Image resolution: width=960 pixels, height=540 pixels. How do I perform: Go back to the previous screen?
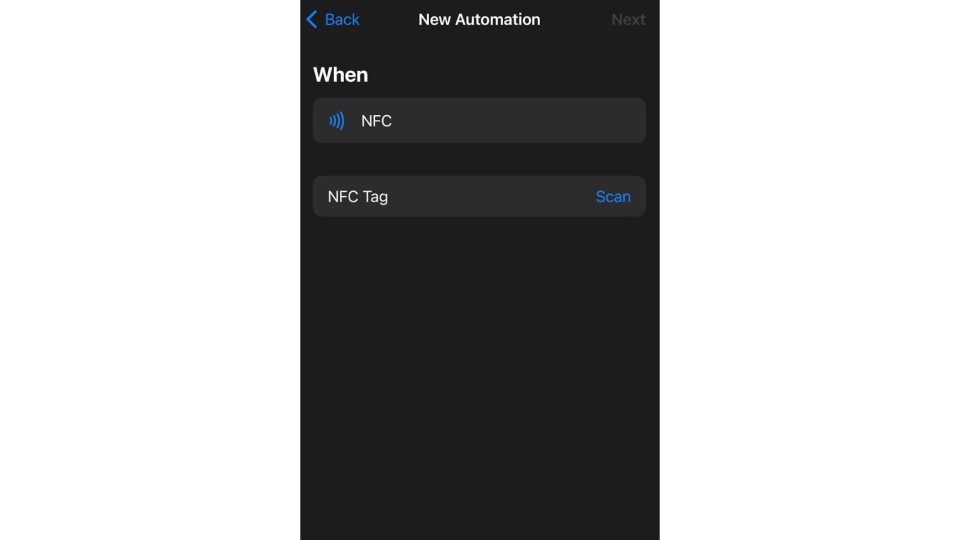click(x=333, y=20)
